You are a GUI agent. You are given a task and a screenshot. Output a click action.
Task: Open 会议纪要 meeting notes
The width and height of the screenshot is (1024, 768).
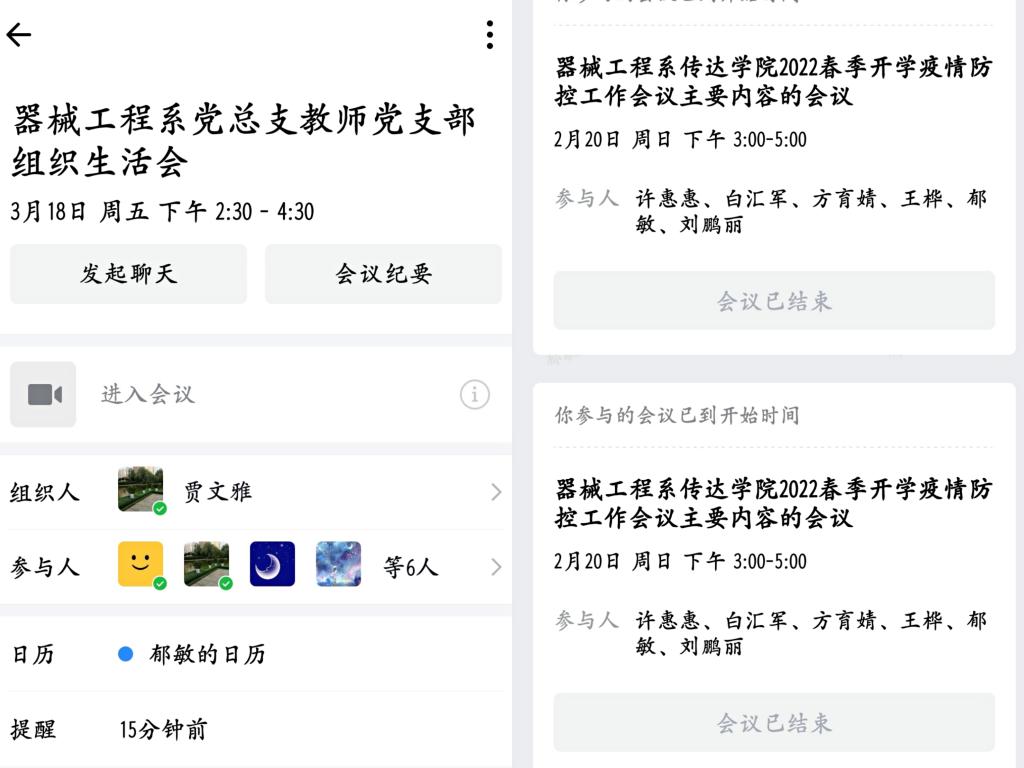[x=383, y=274]
